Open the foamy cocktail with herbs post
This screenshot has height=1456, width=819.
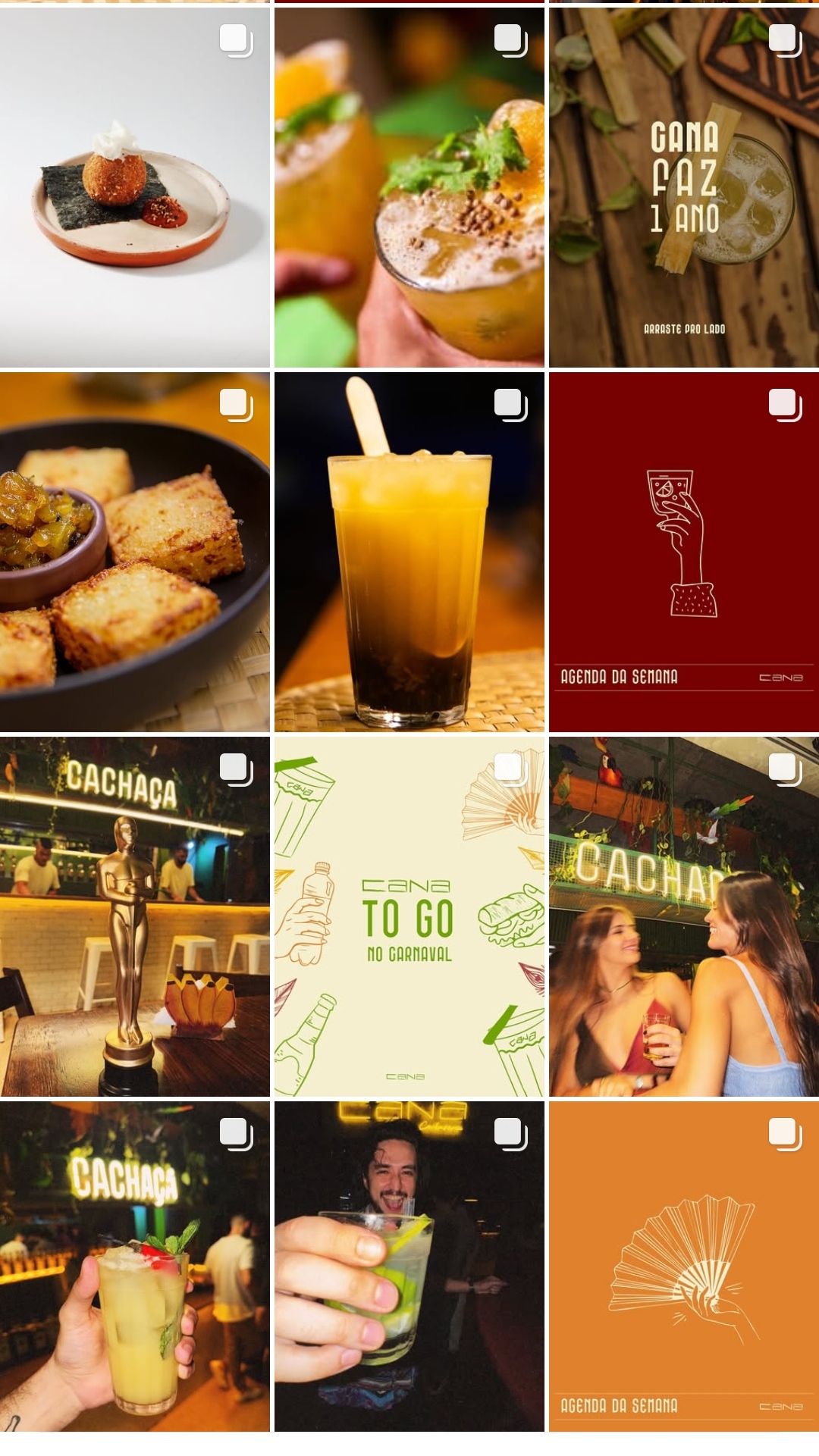click(x=409, y=187)
